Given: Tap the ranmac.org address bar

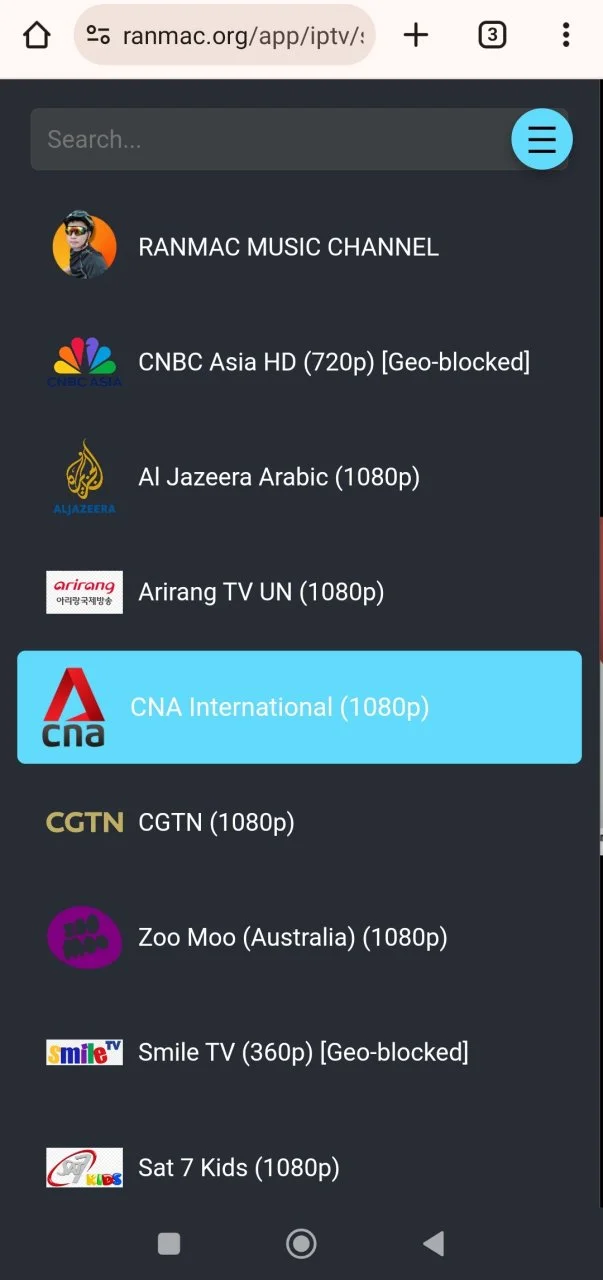Looking at the screenshot, I should point(225,36).
